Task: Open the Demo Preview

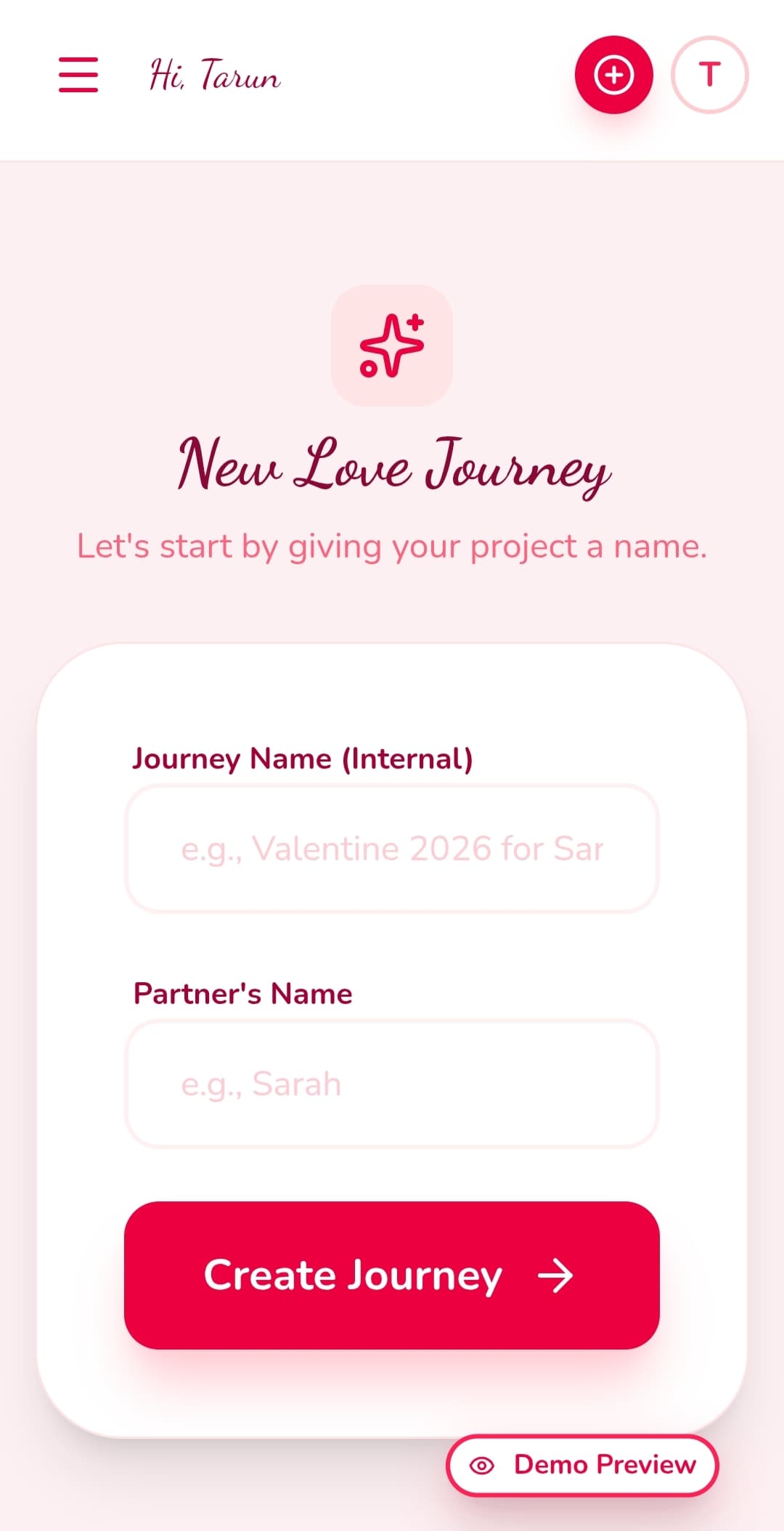Action: 582,1465
